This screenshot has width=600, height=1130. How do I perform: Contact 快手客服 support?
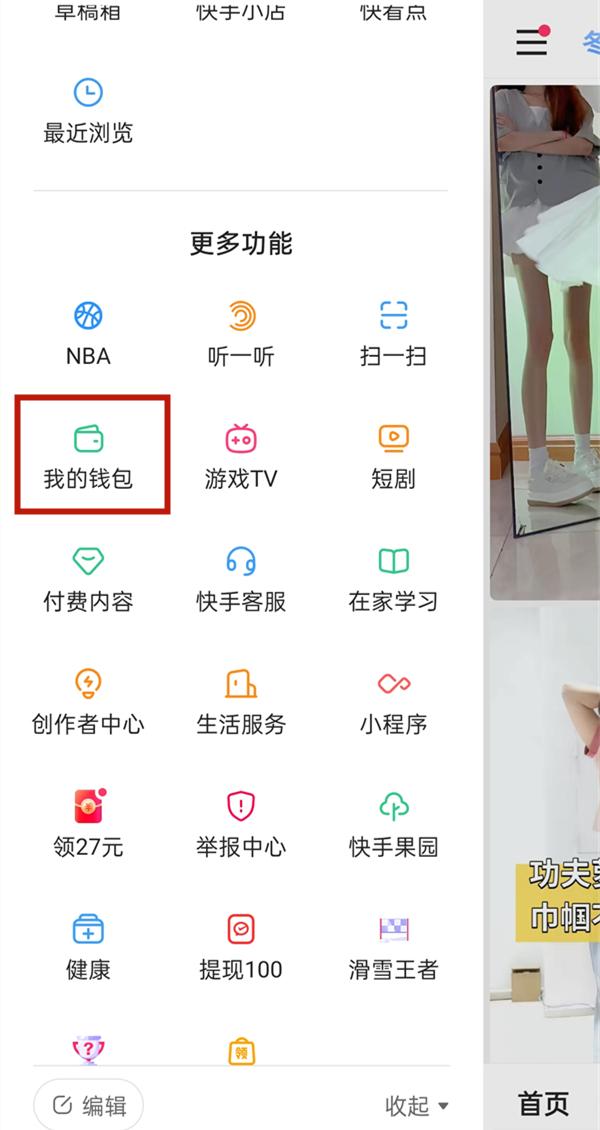pyautogui.click(x=241, y=580)
